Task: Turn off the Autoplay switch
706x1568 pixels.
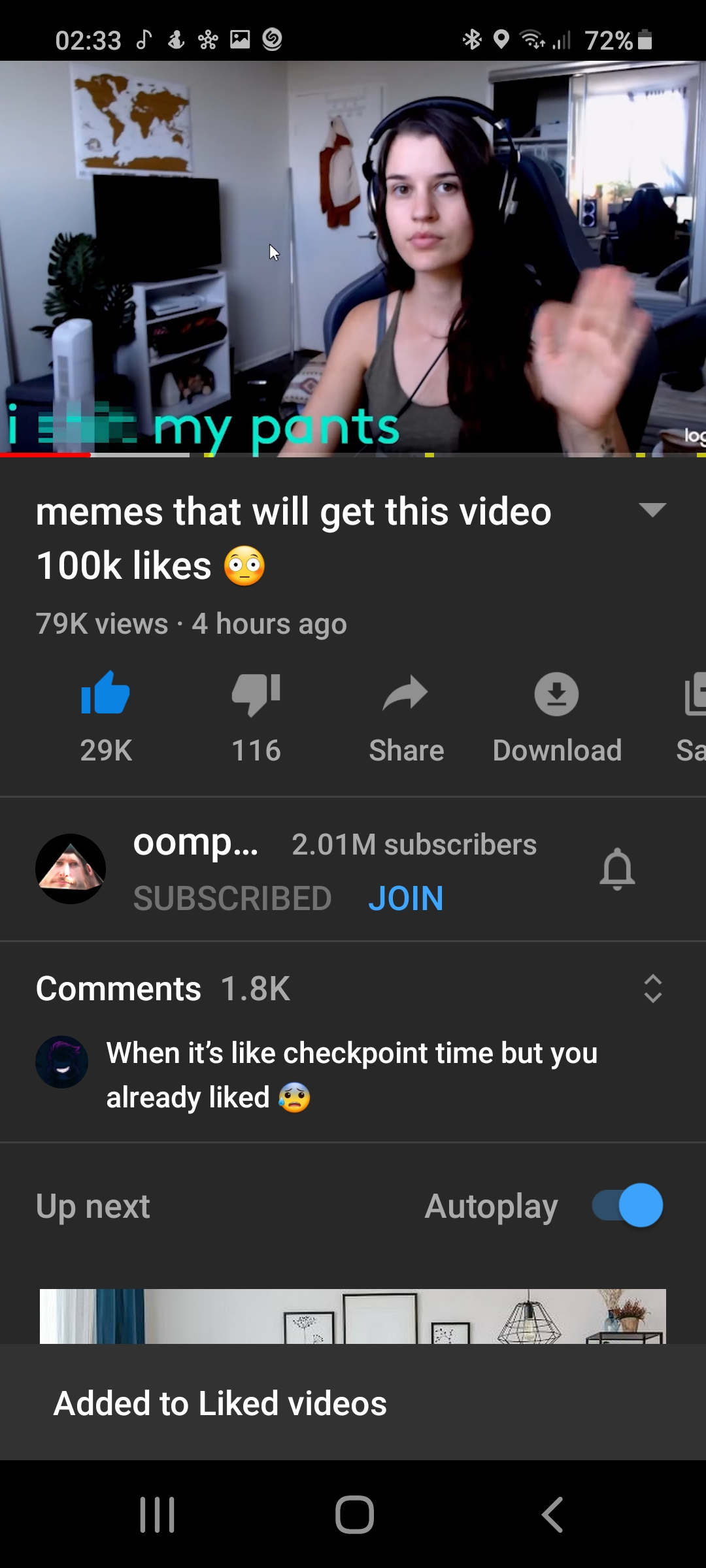Action: click(628, 1205)
